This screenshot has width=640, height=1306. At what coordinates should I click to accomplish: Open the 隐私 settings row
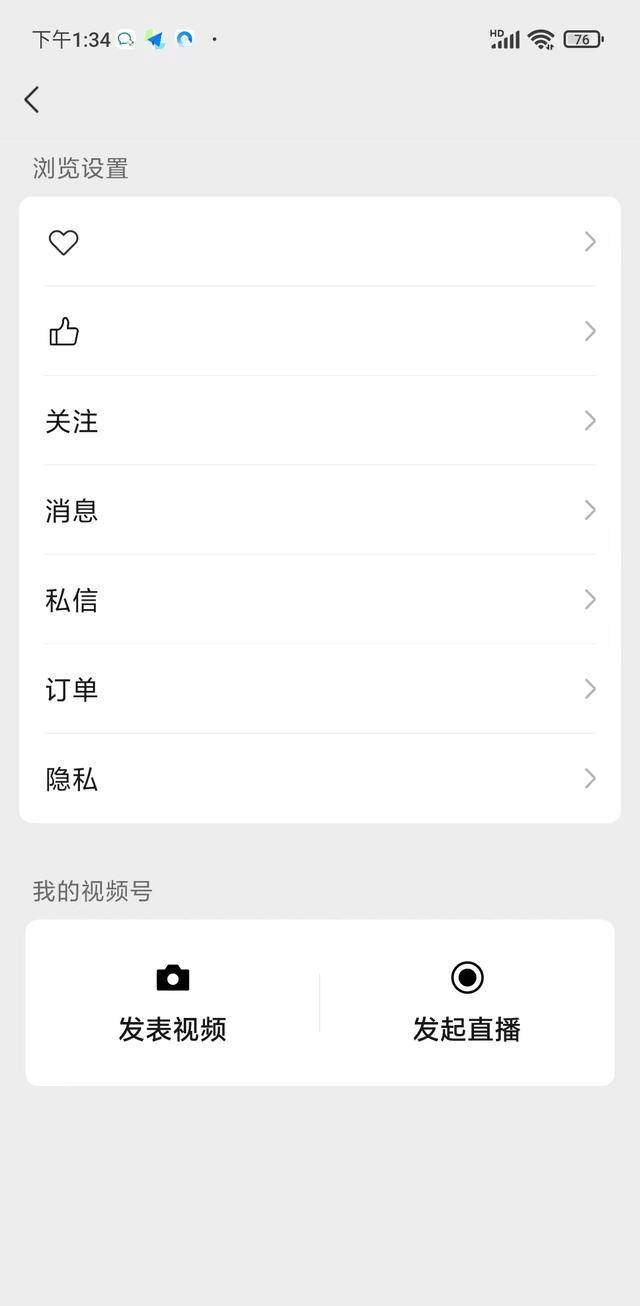[320, 779]
